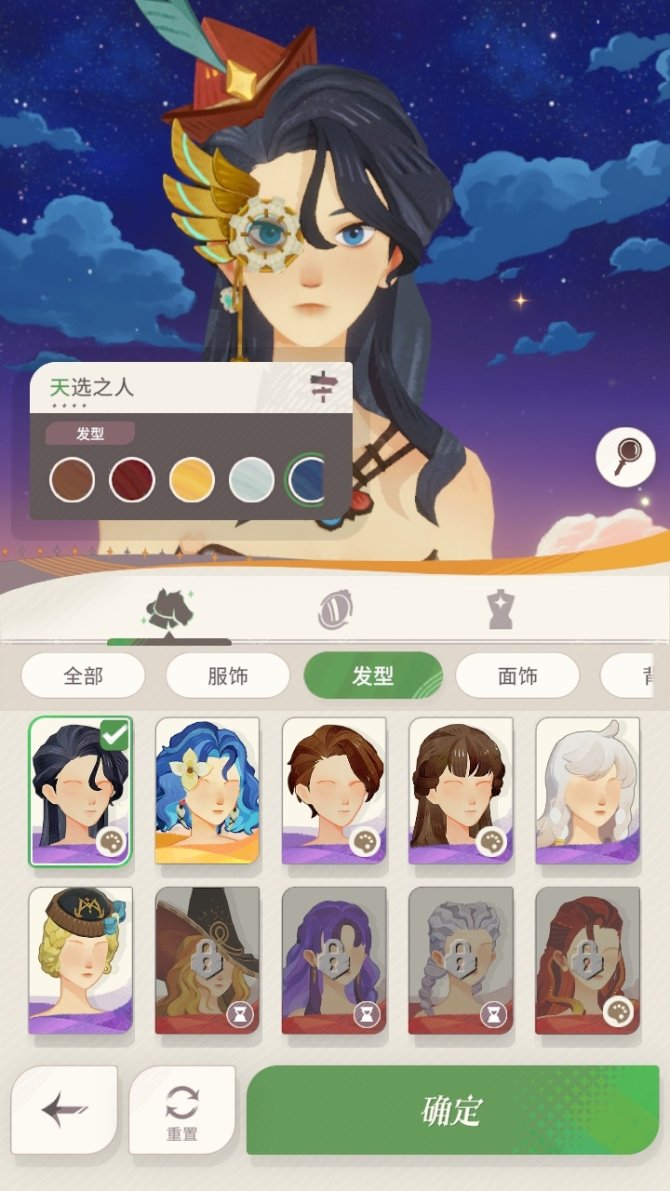670x1191 pixels.
Task: Go back with the arrow button
Action: (65, 1110)
